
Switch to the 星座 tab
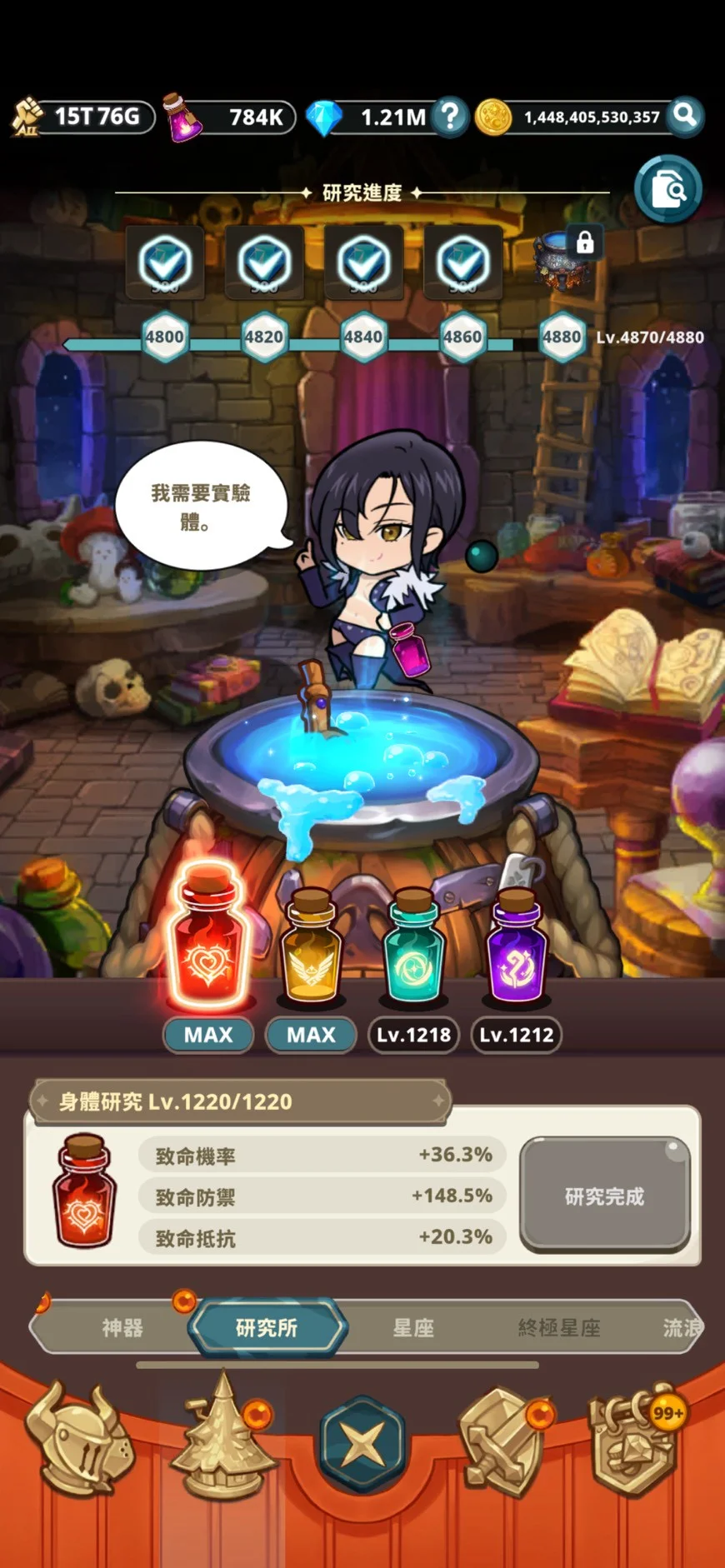tap(413, 1327)
